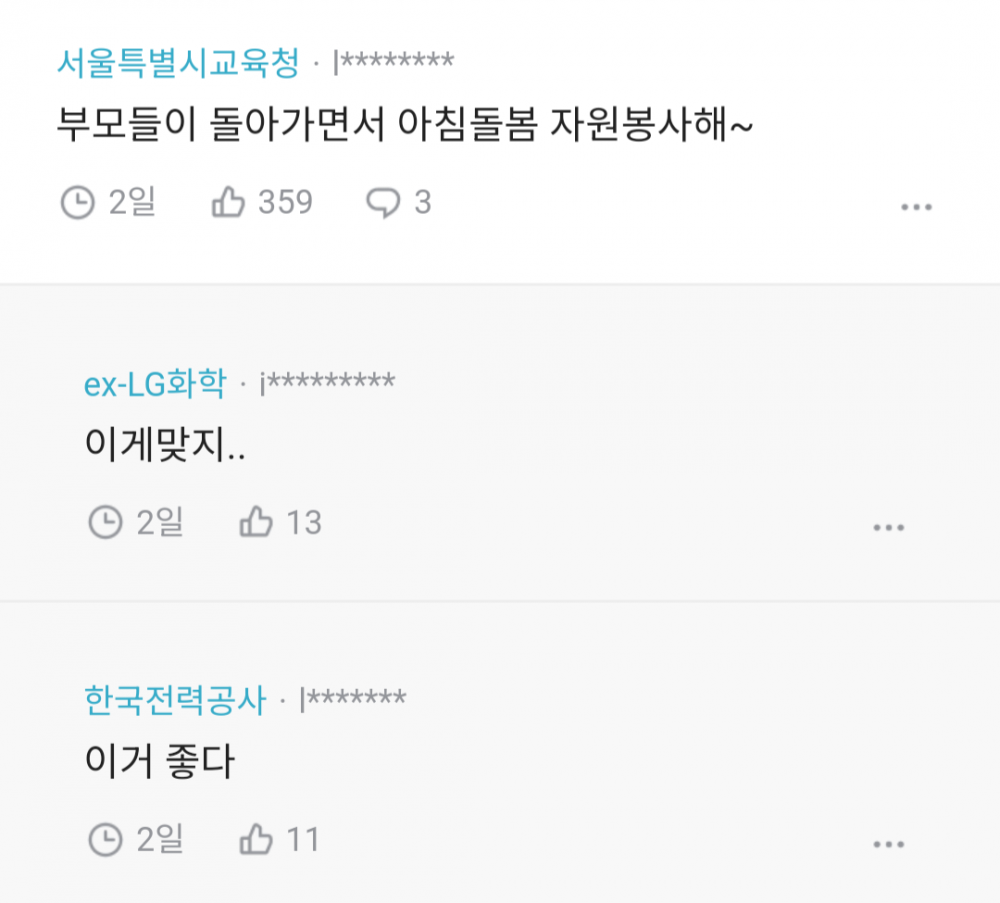1000x903 pixels.
Task: View the 한국전력공사 company page
Action: click(176, 700)
